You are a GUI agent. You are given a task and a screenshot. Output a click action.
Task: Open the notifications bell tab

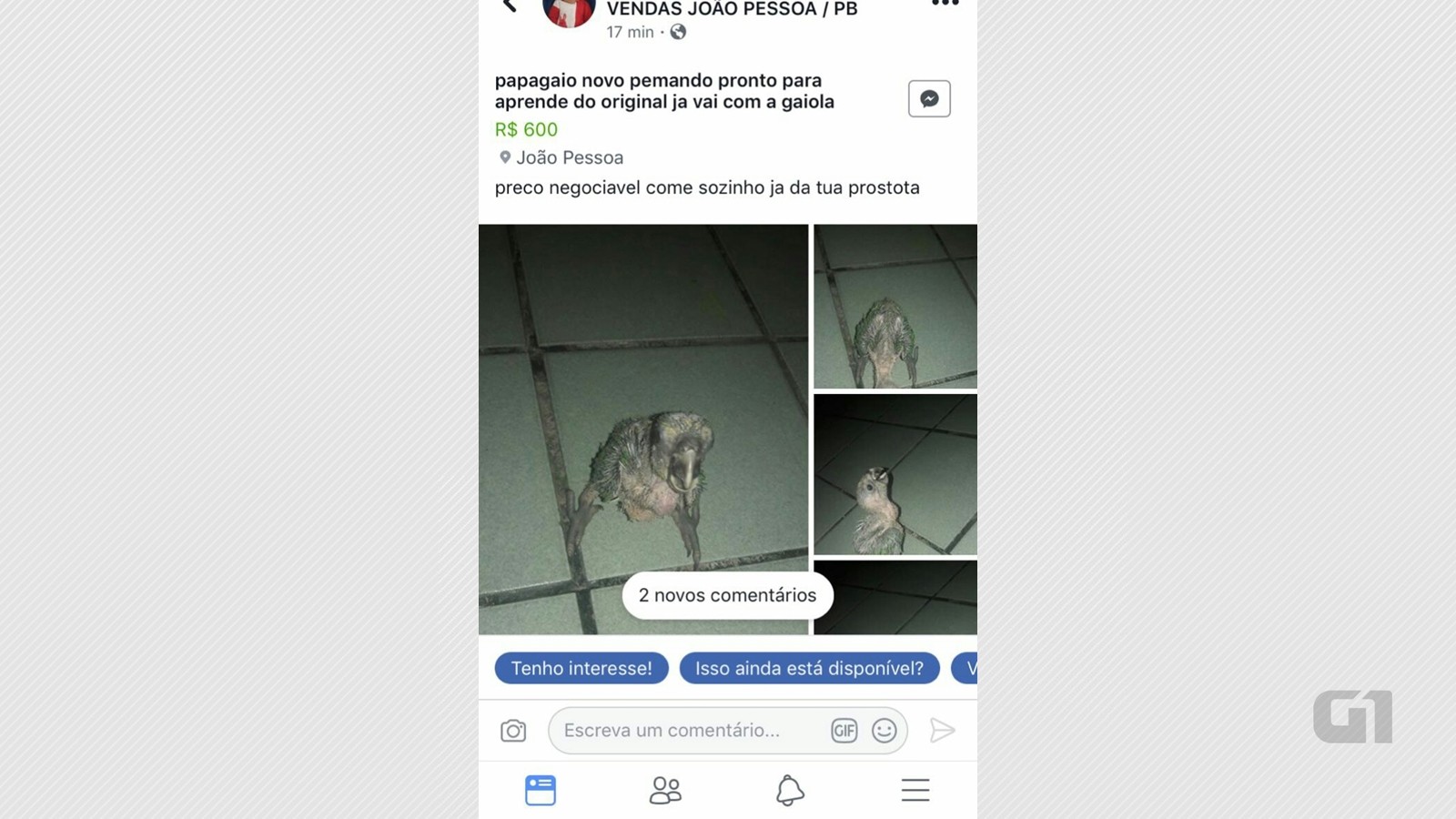coord(790,790)
